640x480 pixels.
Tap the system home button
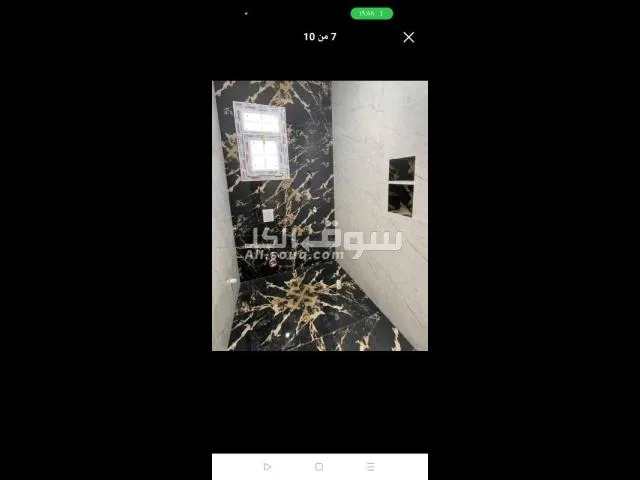tap(319, 467)
